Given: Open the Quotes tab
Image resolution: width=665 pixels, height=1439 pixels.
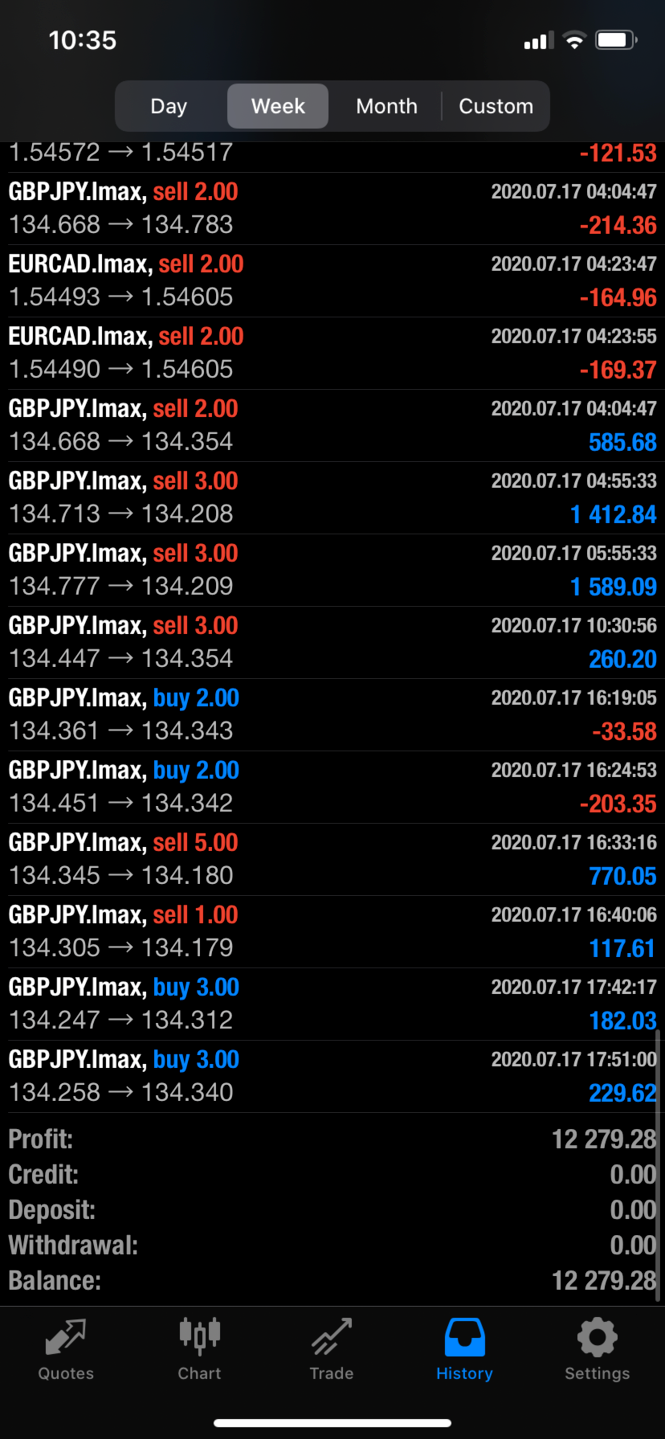Looking at the screenshot, I should coord(66,1349).
